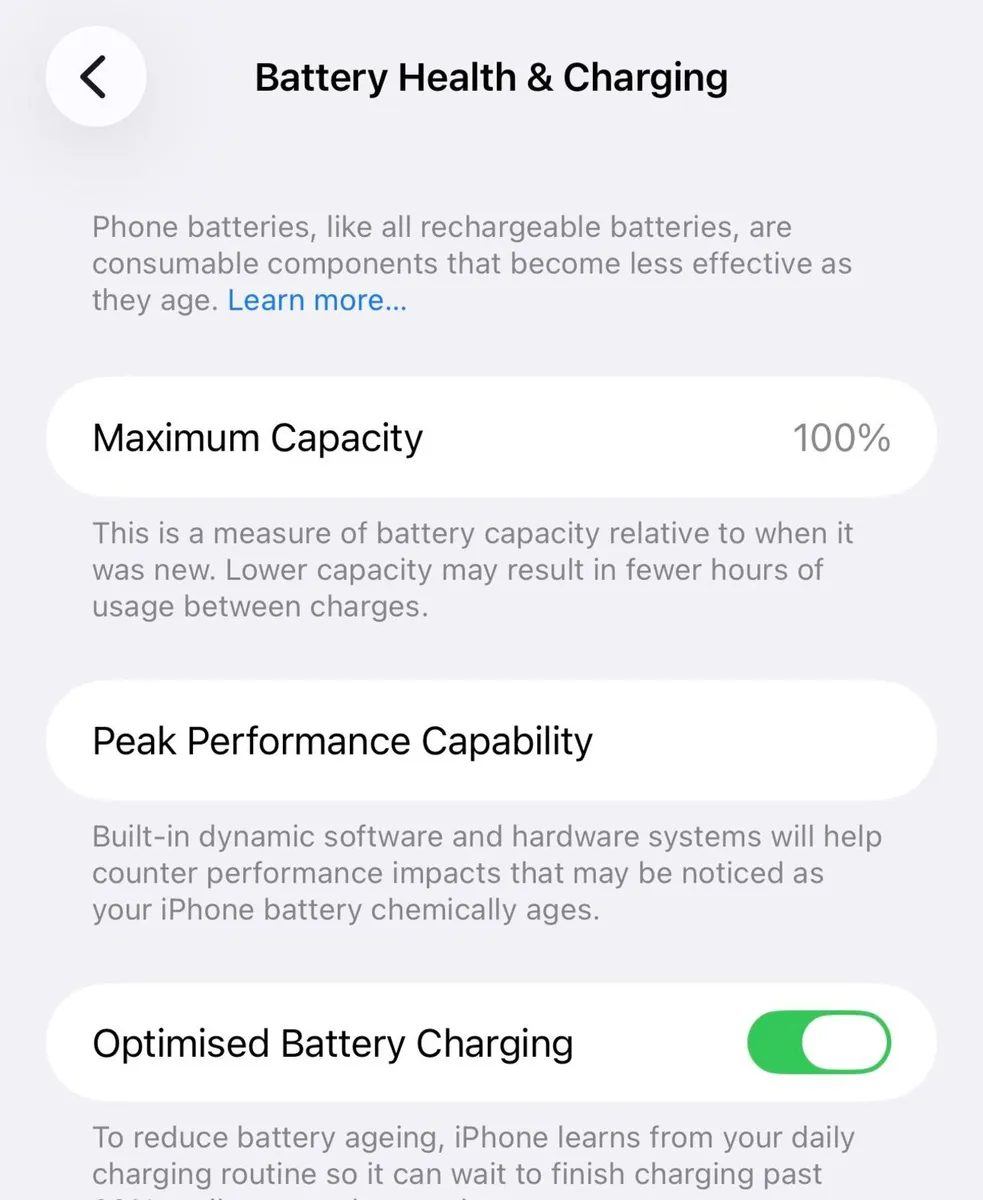
Task: Open battery information via Learn more
Action: click(317, 299)
